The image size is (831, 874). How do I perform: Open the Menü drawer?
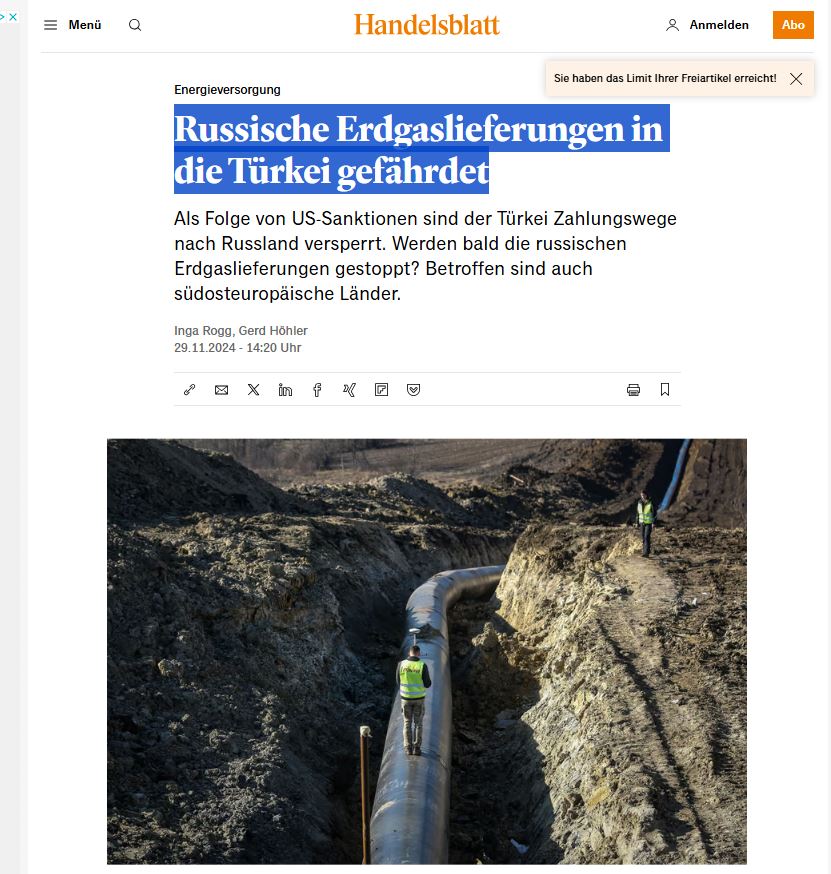pos(72,25)
